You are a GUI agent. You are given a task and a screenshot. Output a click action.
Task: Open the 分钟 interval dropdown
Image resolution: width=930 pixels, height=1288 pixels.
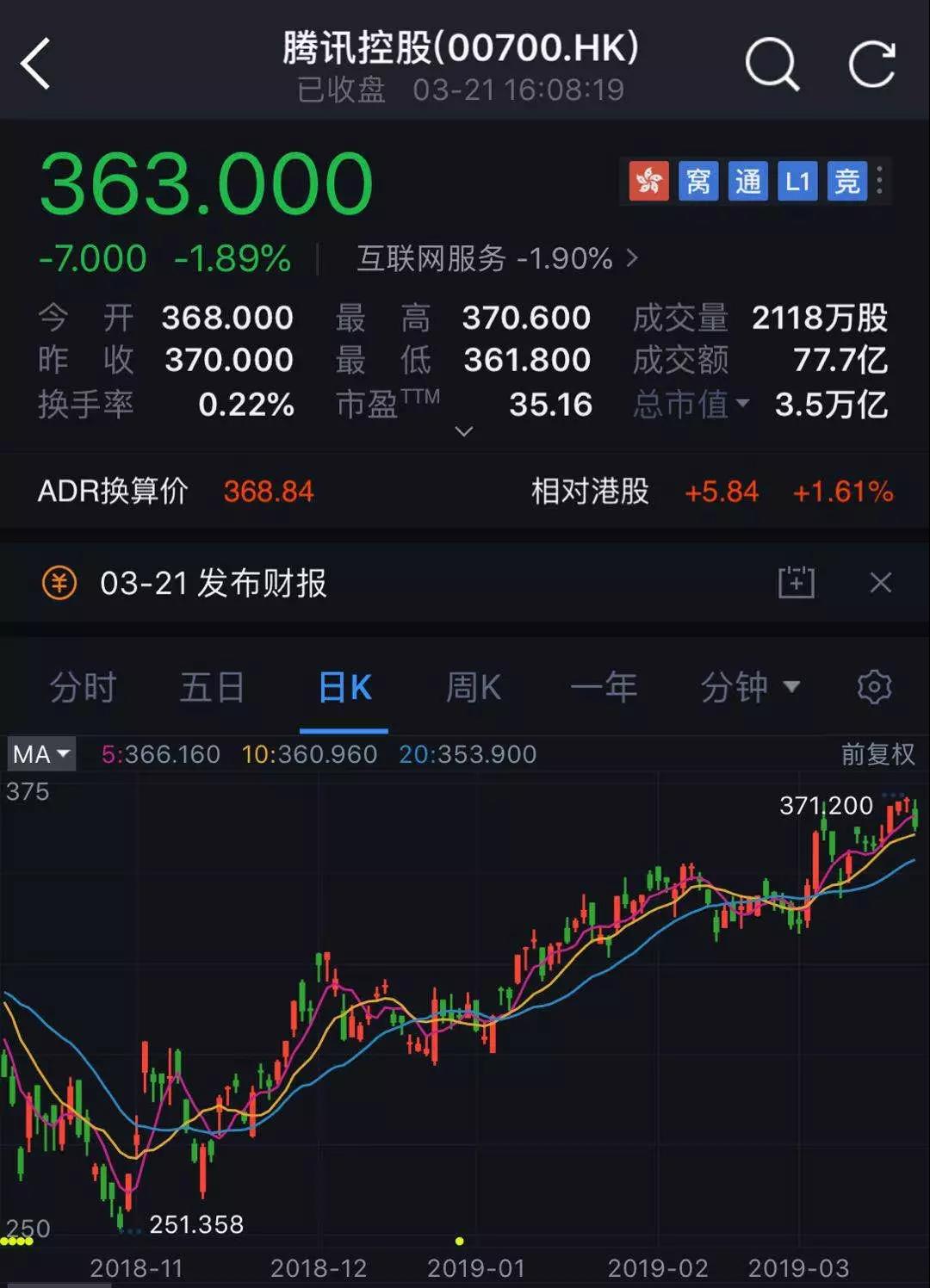pyautogui.click(x=749, y=688)
